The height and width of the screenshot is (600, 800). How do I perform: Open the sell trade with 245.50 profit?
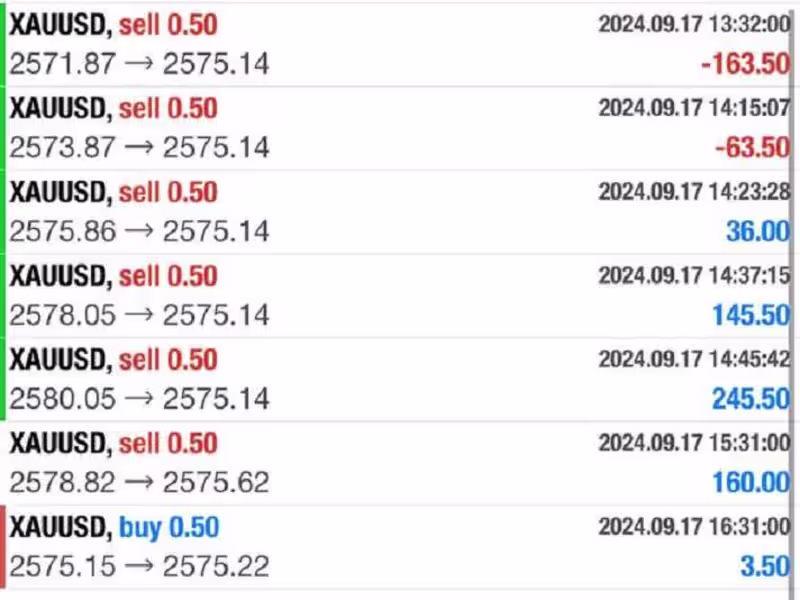[400, 380]
